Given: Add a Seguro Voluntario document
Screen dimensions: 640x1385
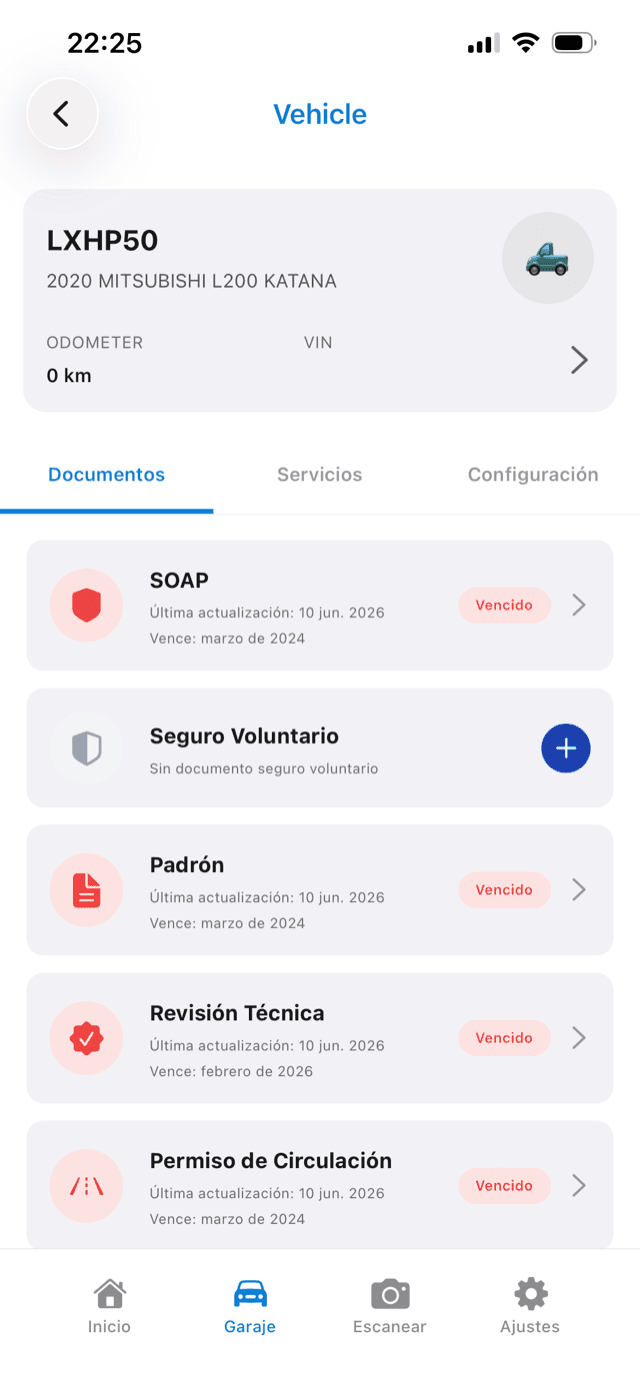Looking at the screenshot, I should coord(566,749).
